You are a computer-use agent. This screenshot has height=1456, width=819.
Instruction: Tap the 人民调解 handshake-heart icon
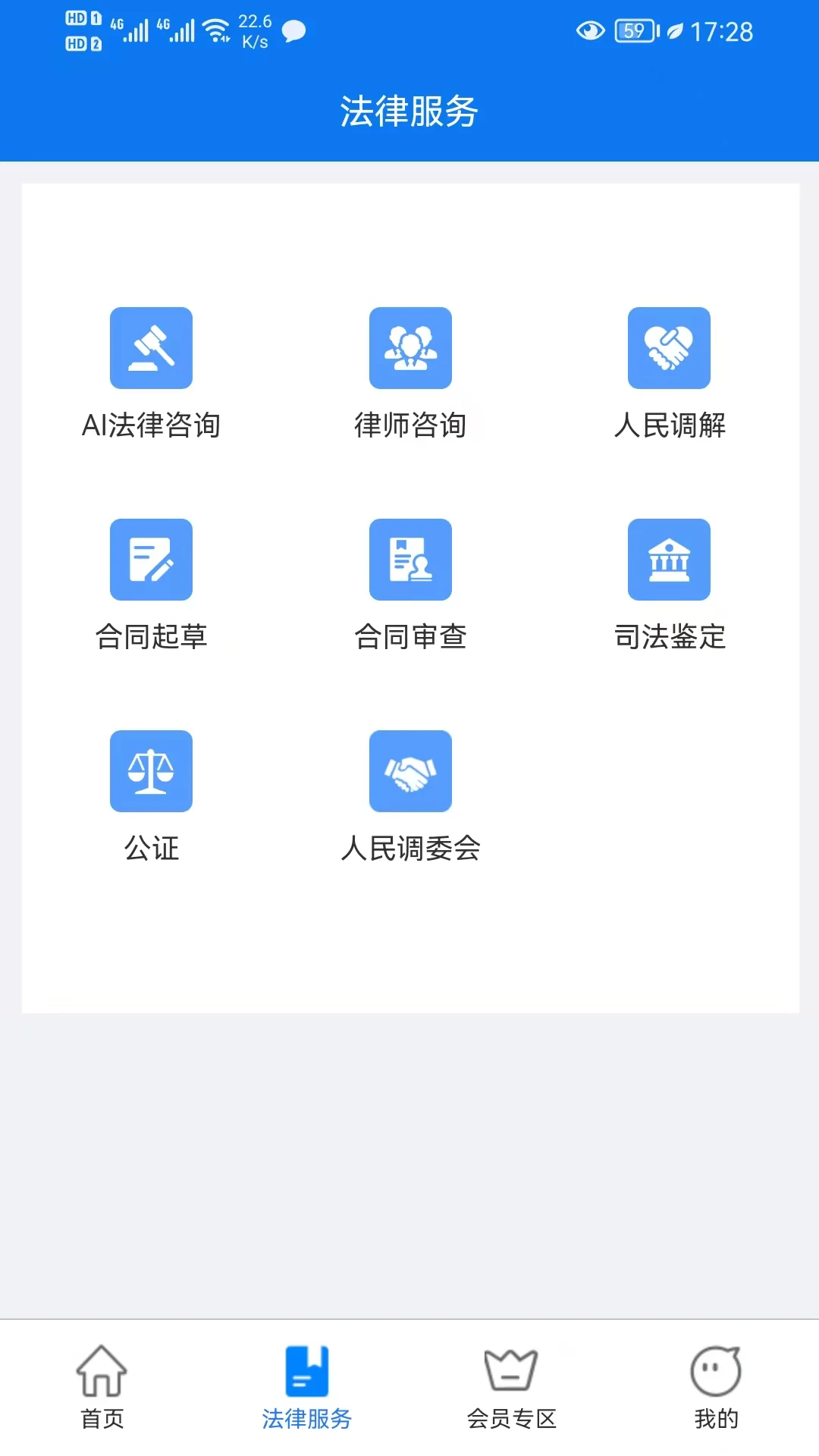pyautogui.click(x=670, y=348)
